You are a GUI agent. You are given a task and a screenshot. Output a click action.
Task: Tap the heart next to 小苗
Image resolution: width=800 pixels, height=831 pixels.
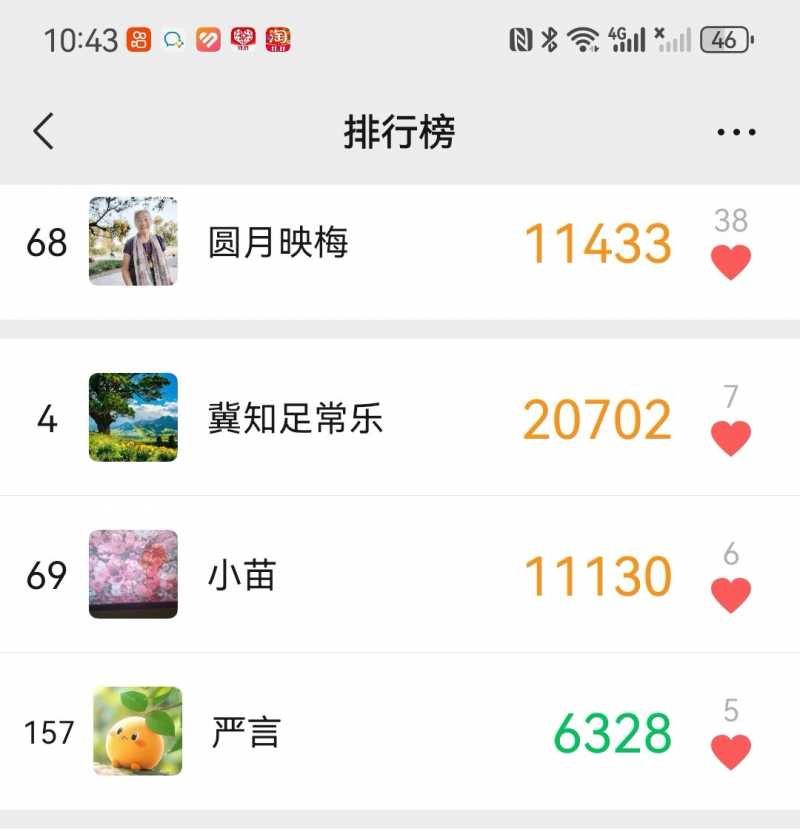point(731,595)
